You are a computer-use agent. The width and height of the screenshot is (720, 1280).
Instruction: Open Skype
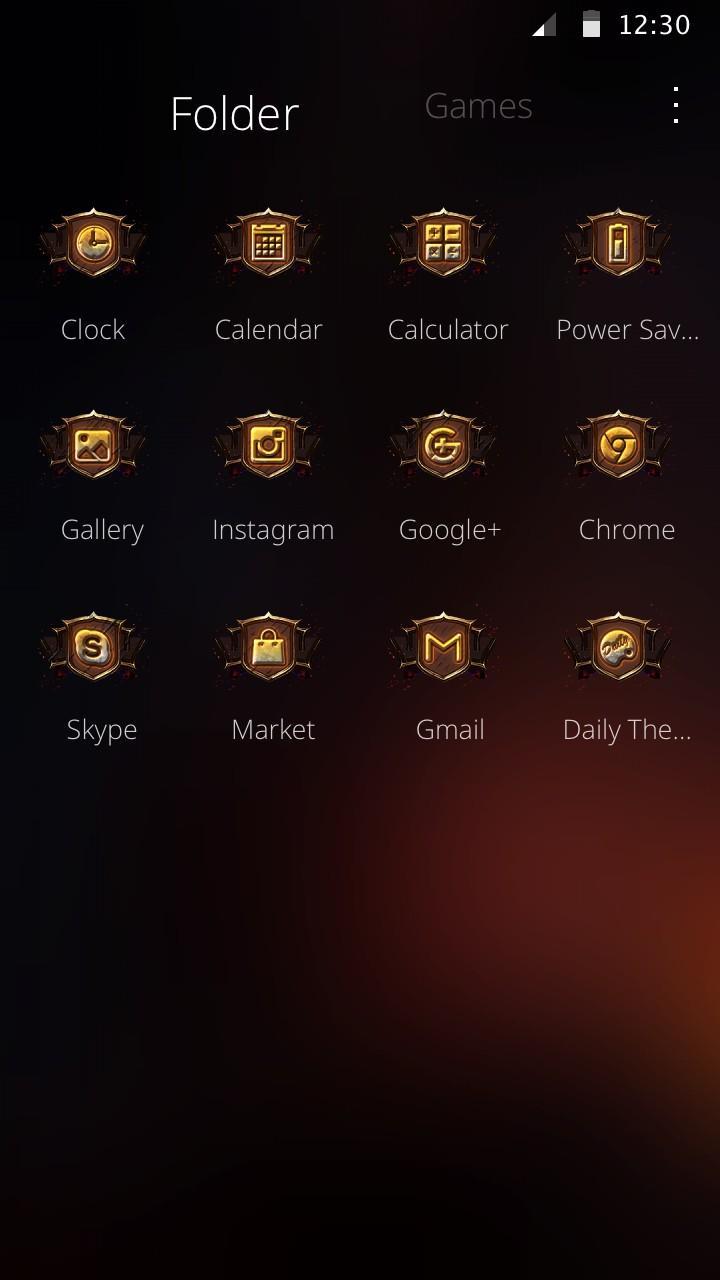(93, 648)
